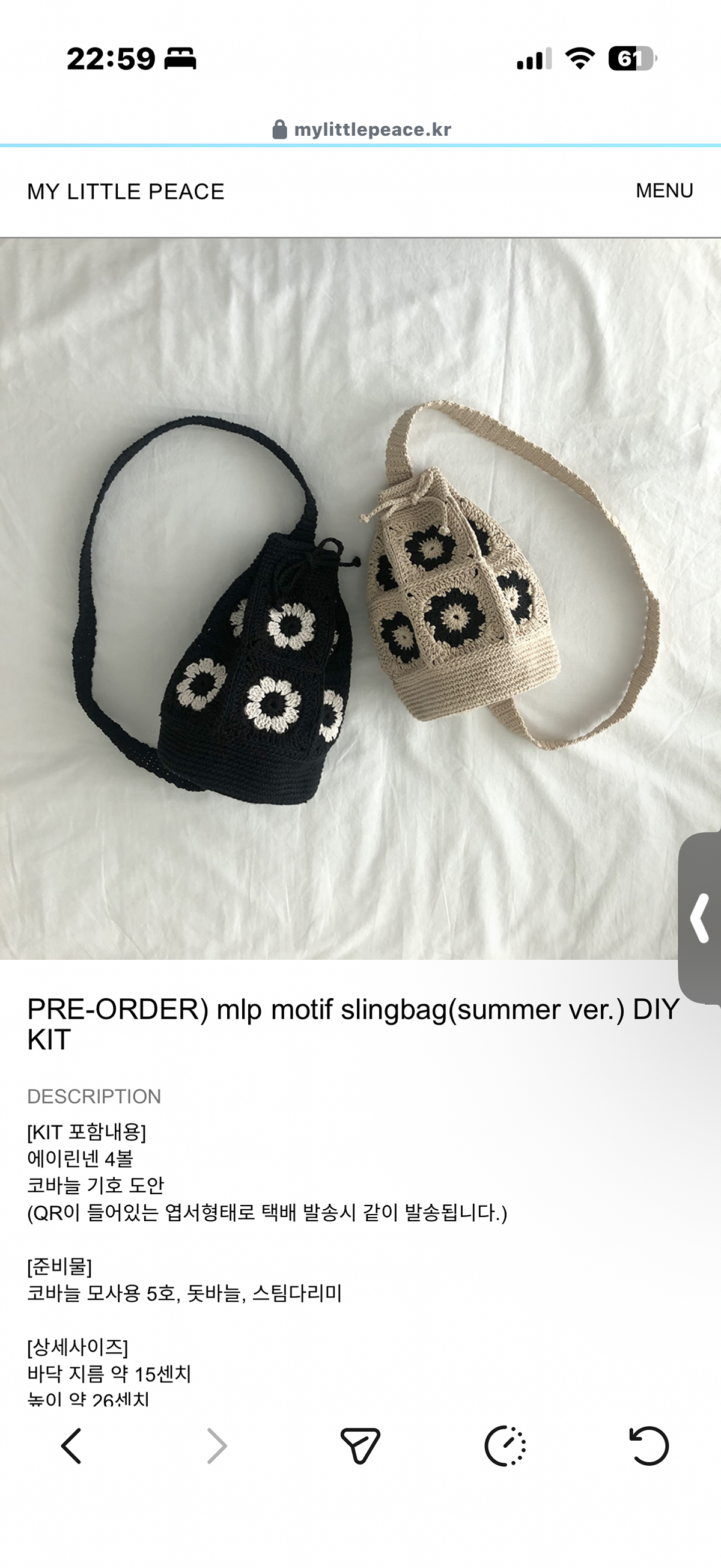
Task: Tap the mylittlepeace.kr address bar
Action: click(362, 129)
